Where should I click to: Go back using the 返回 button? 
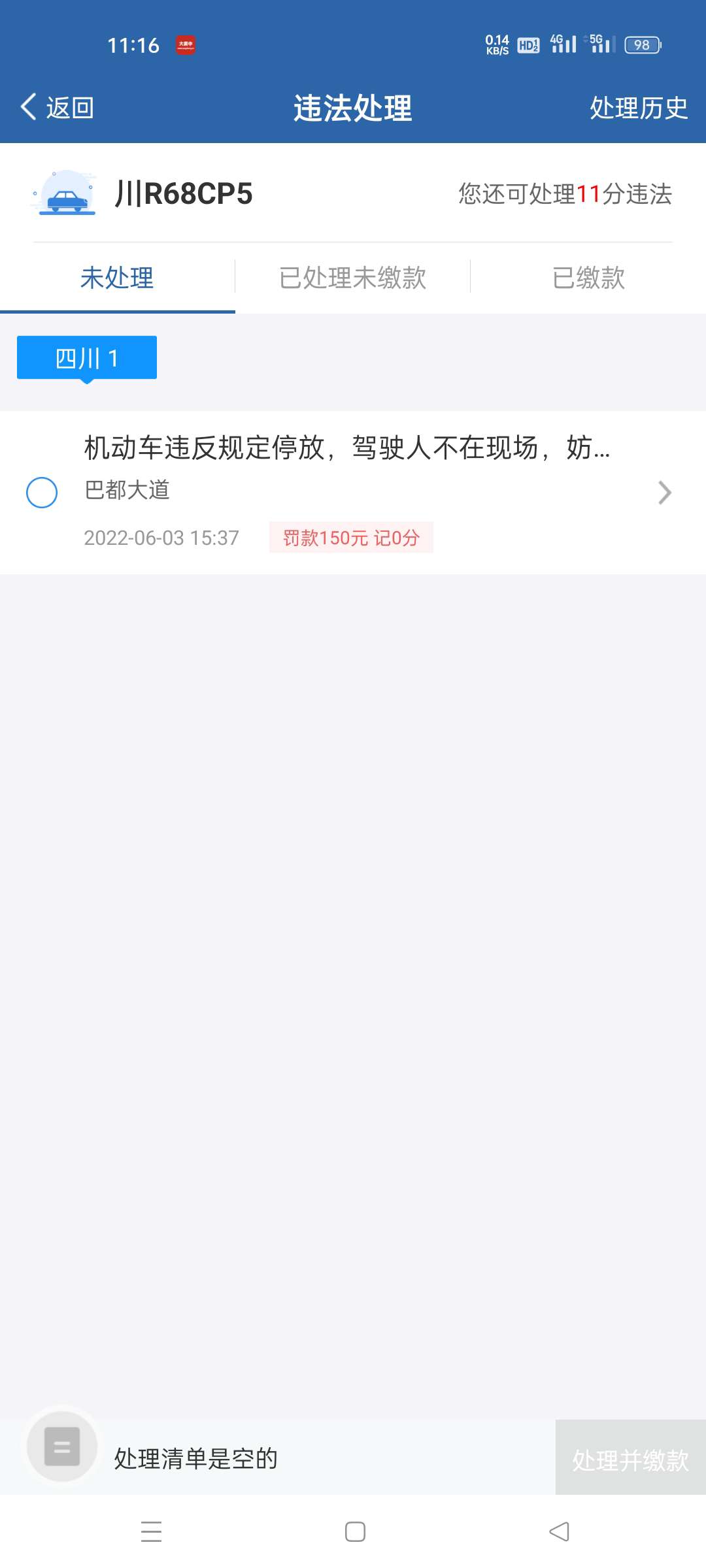(58, 108)
